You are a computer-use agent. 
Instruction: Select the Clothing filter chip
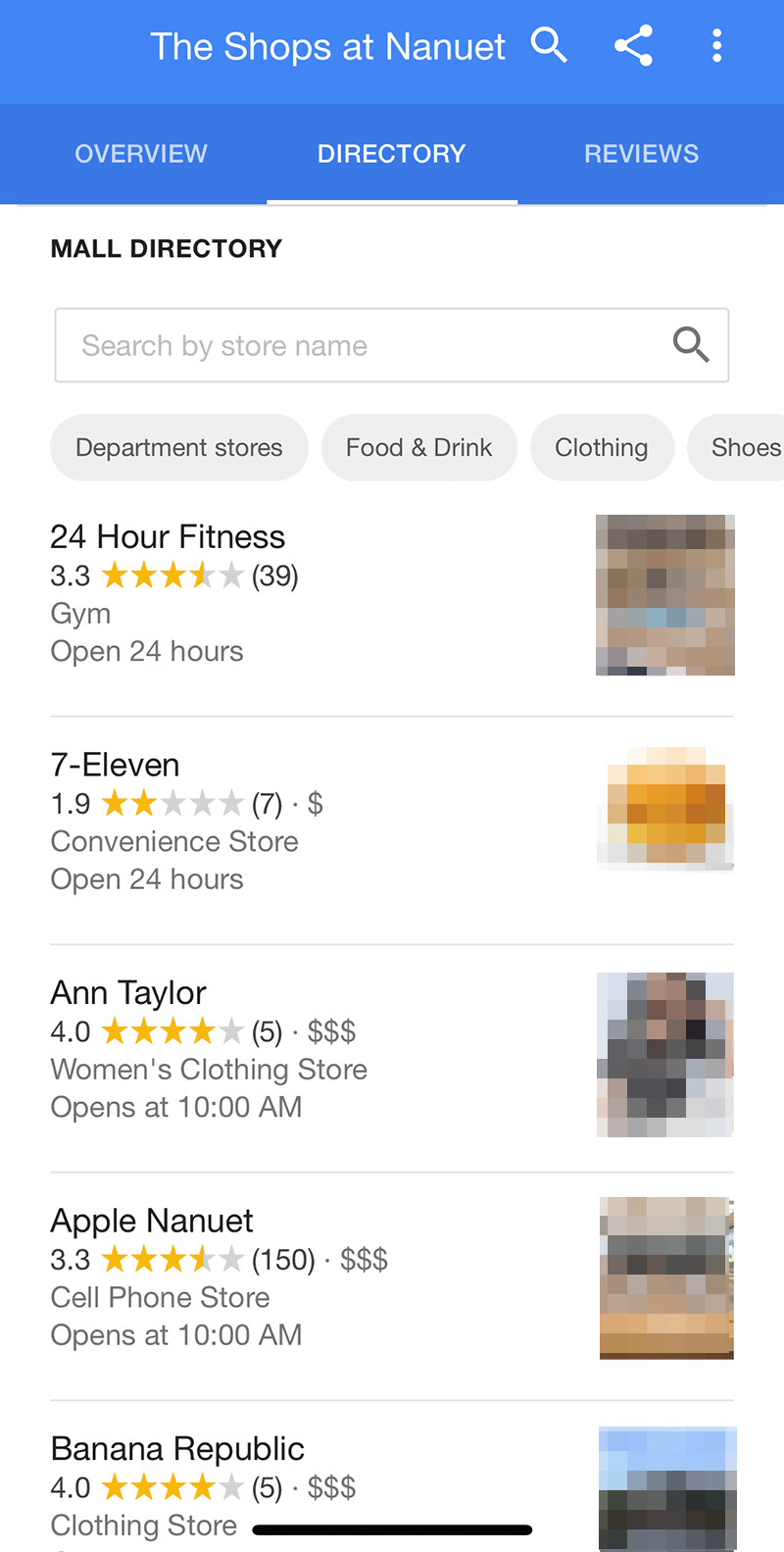coord(602,448)
